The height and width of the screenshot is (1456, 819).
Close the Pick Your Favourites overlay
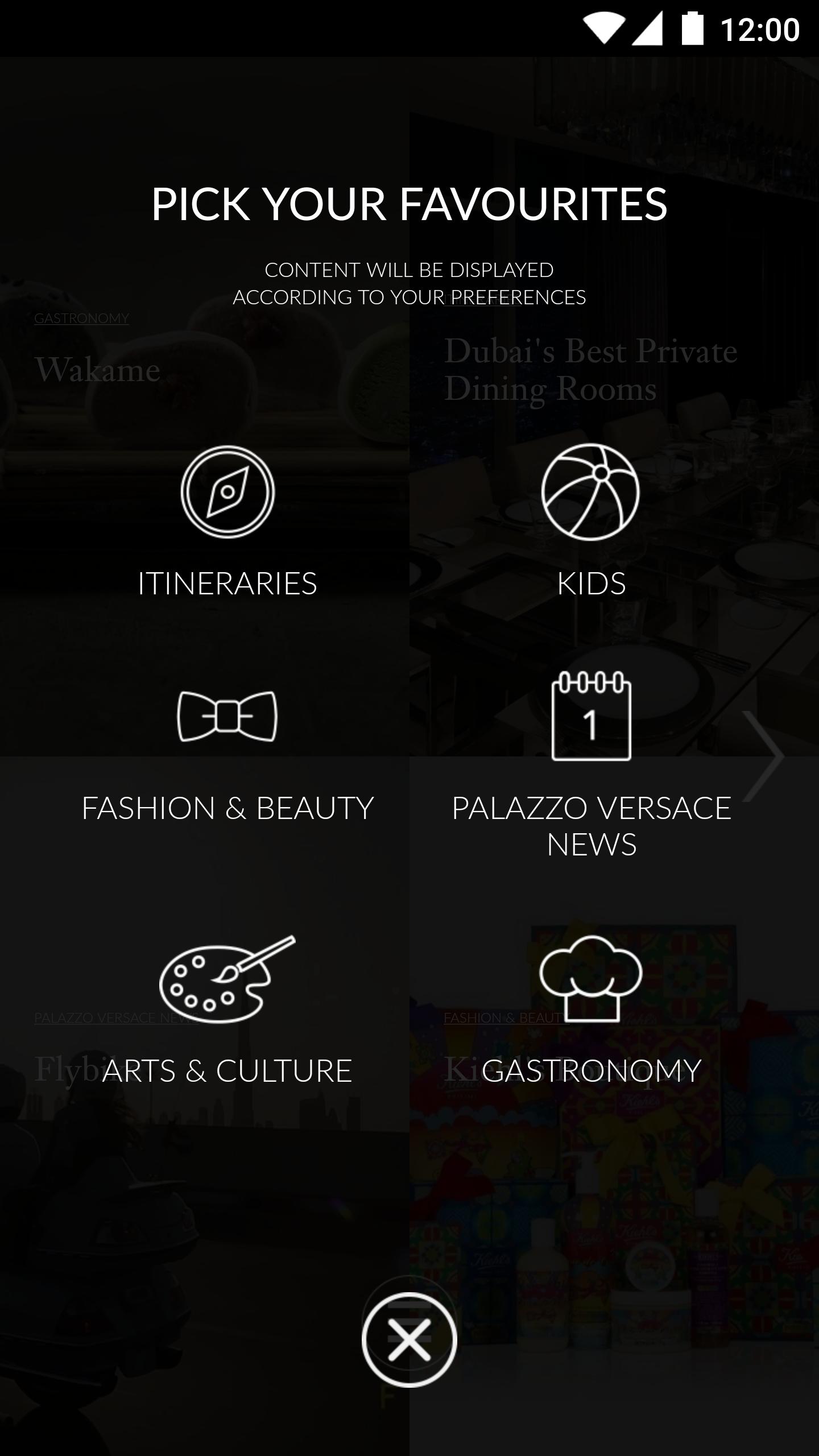[x=409, y=1339]
